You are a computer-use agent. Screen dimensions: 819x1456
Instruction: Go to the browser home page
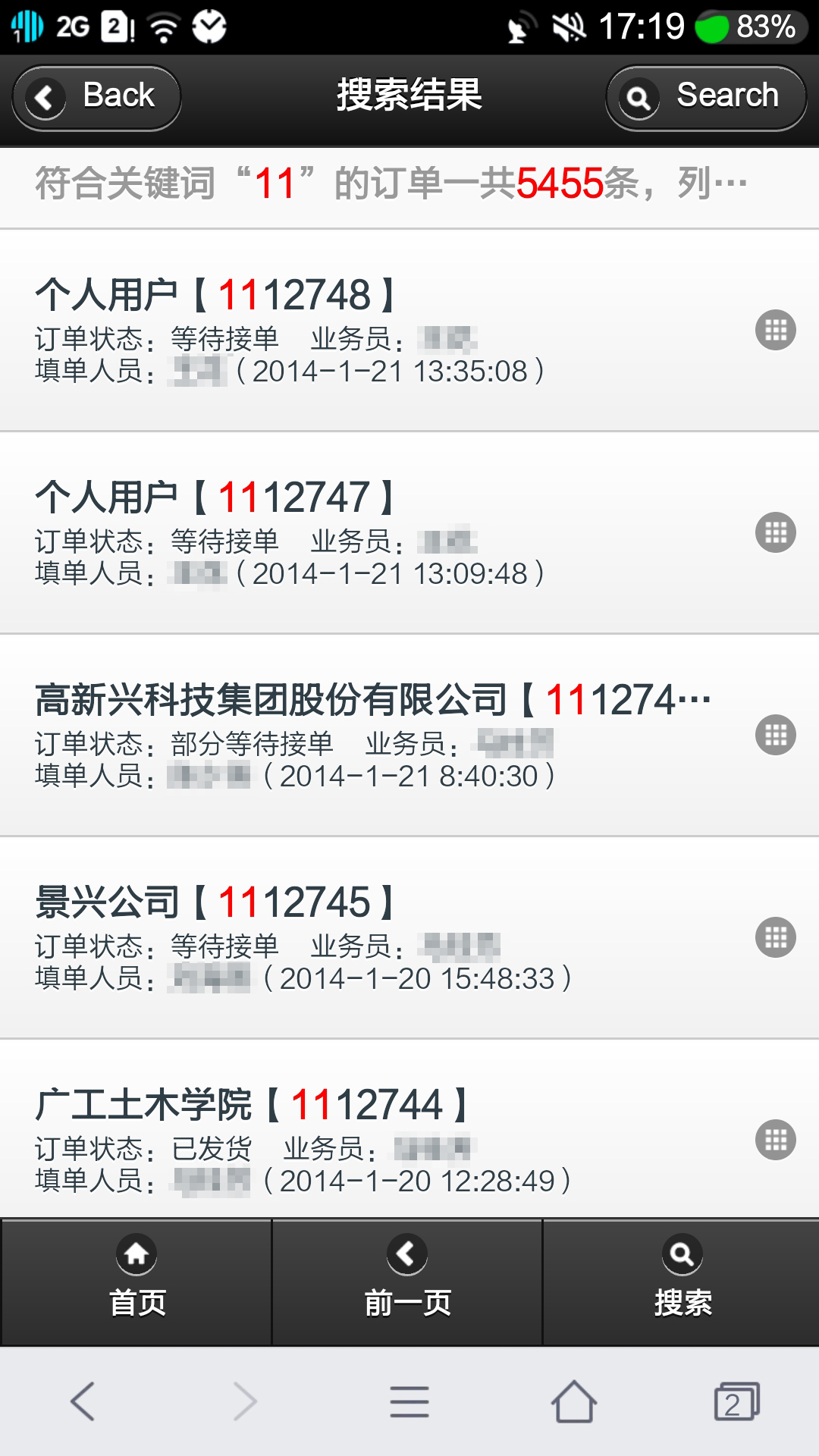(574, 1401)
